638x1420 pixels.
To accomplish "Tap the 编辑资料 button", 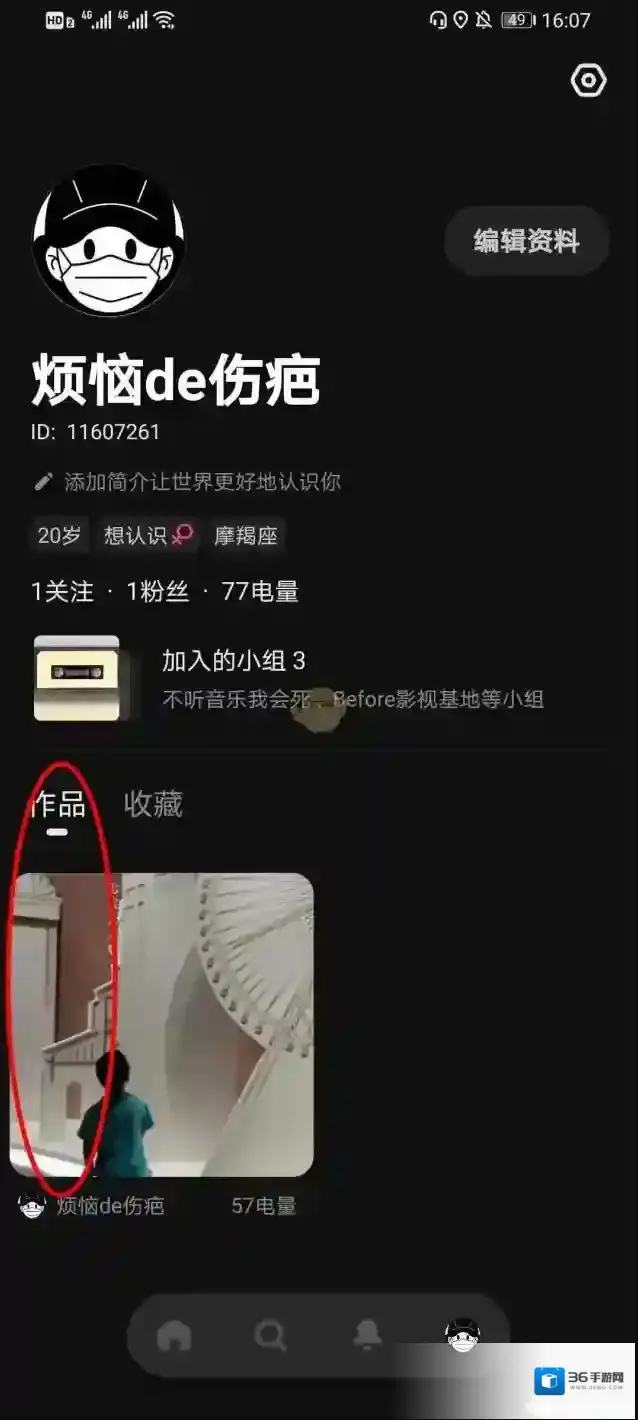I will [526, 241].
